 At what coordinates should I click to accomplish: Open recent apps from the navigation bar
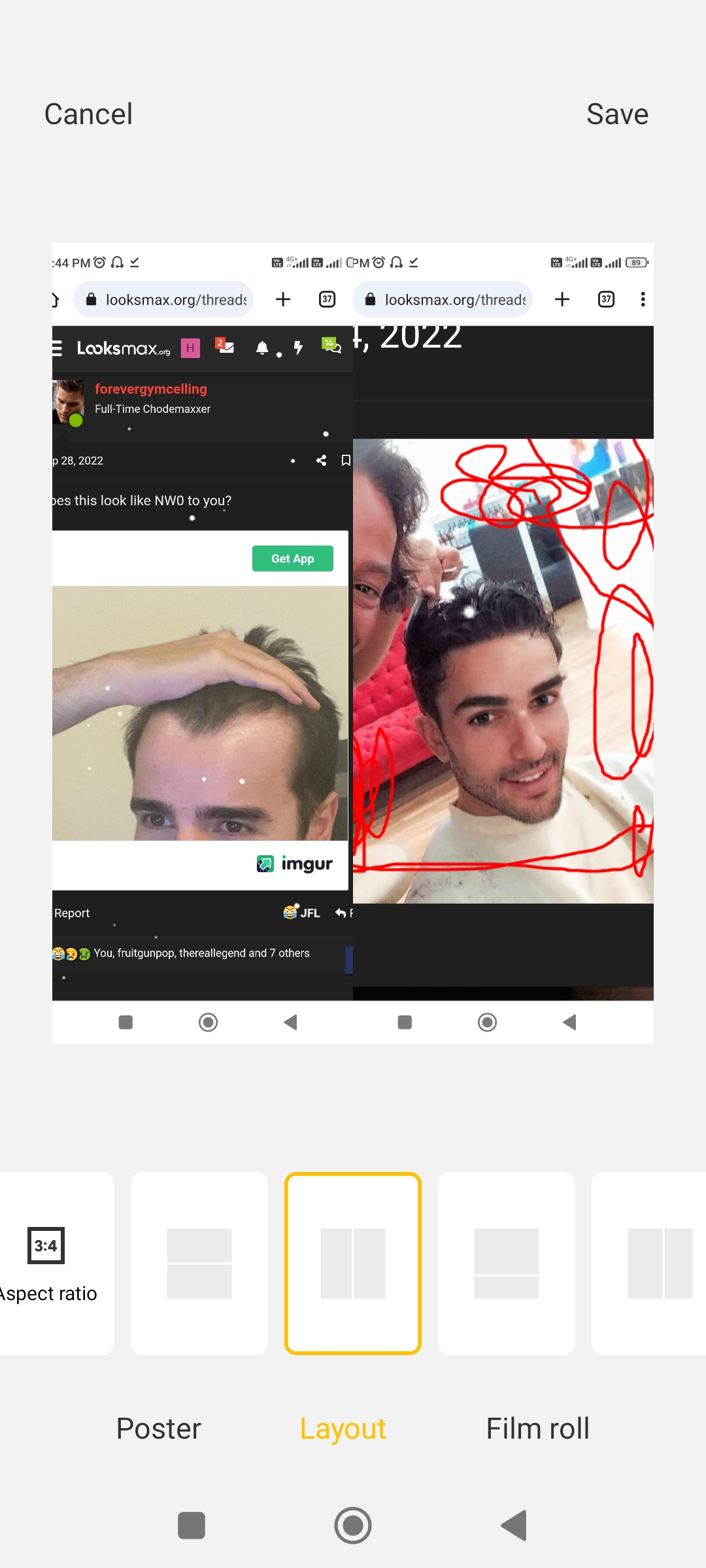pos(192,1526)
